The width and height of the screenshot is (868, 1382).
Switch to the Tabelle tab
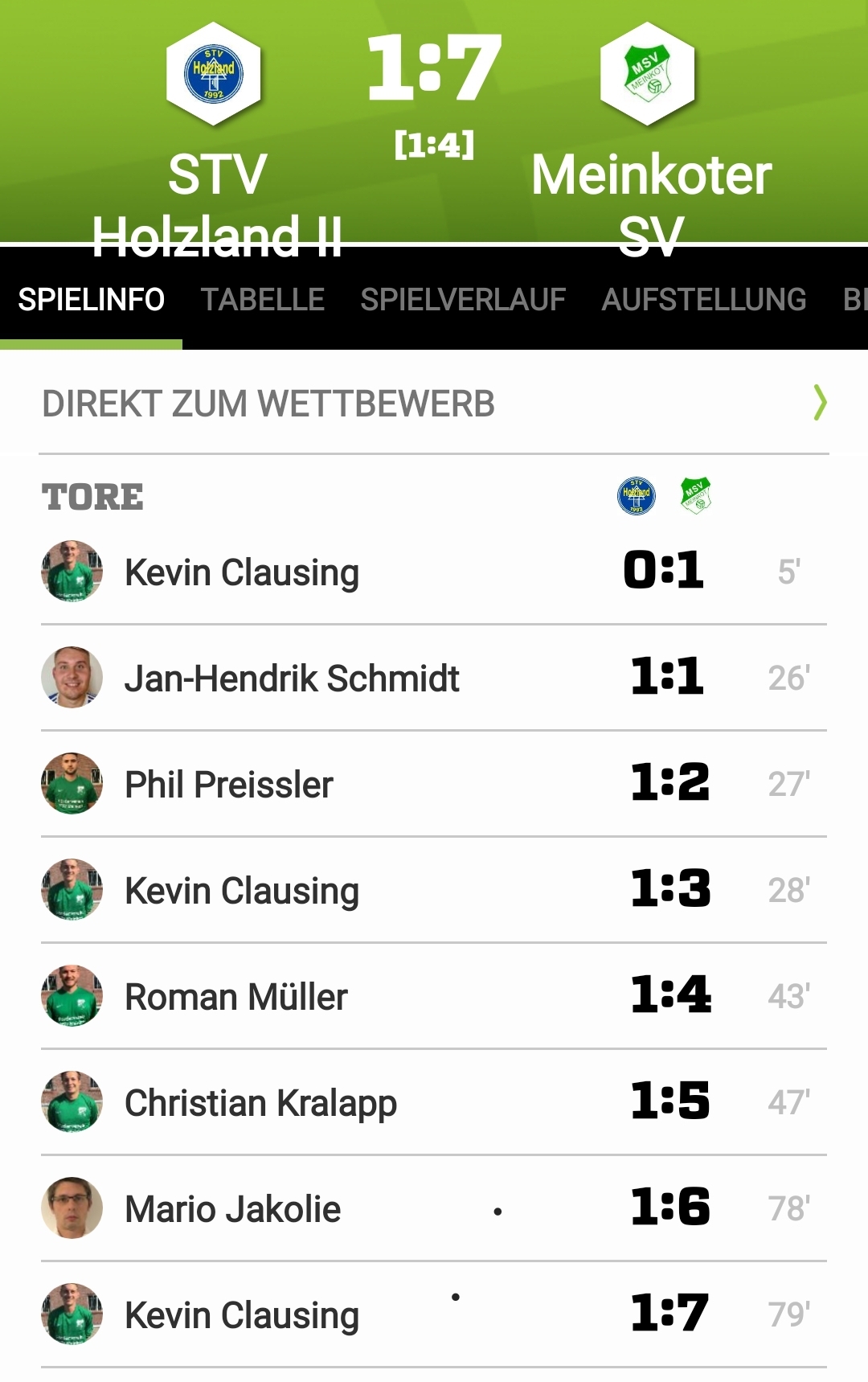[262, 300]
